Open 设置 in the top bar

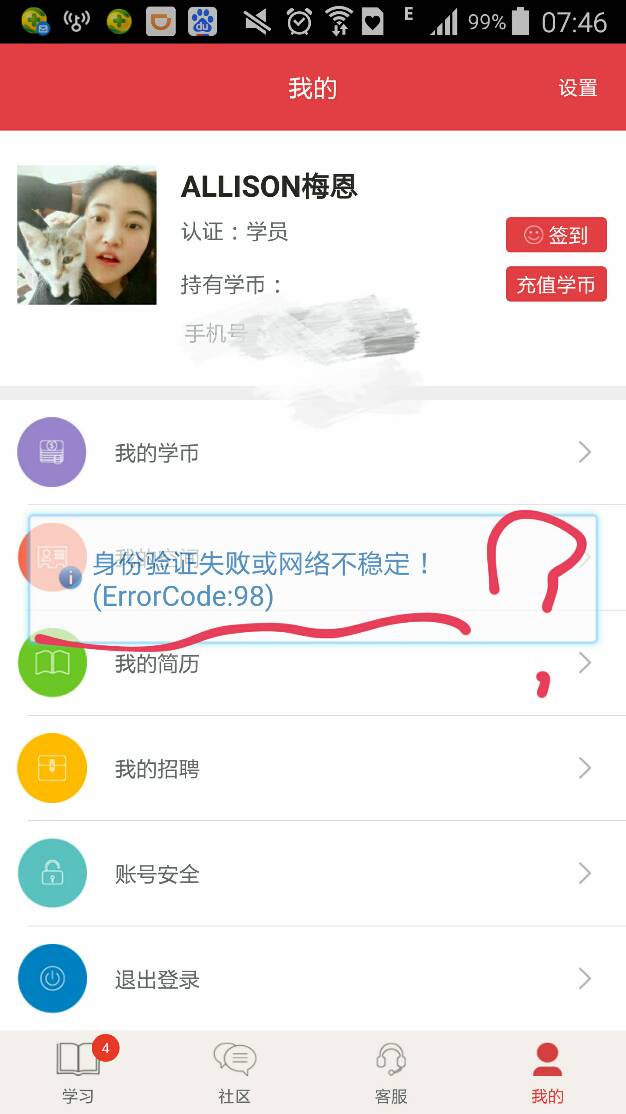577,88
